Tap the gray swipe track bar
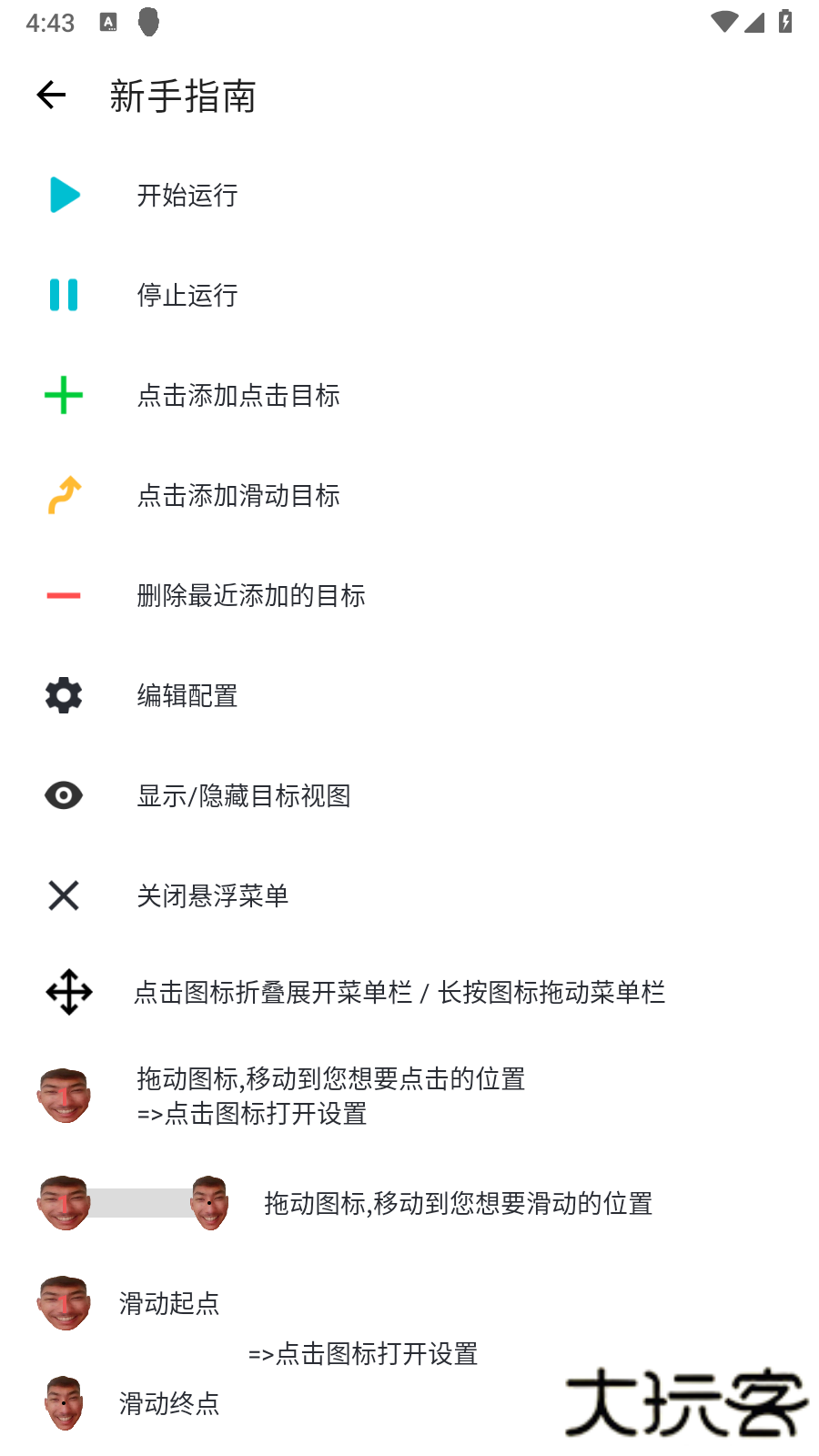 tap(136, 1203)
